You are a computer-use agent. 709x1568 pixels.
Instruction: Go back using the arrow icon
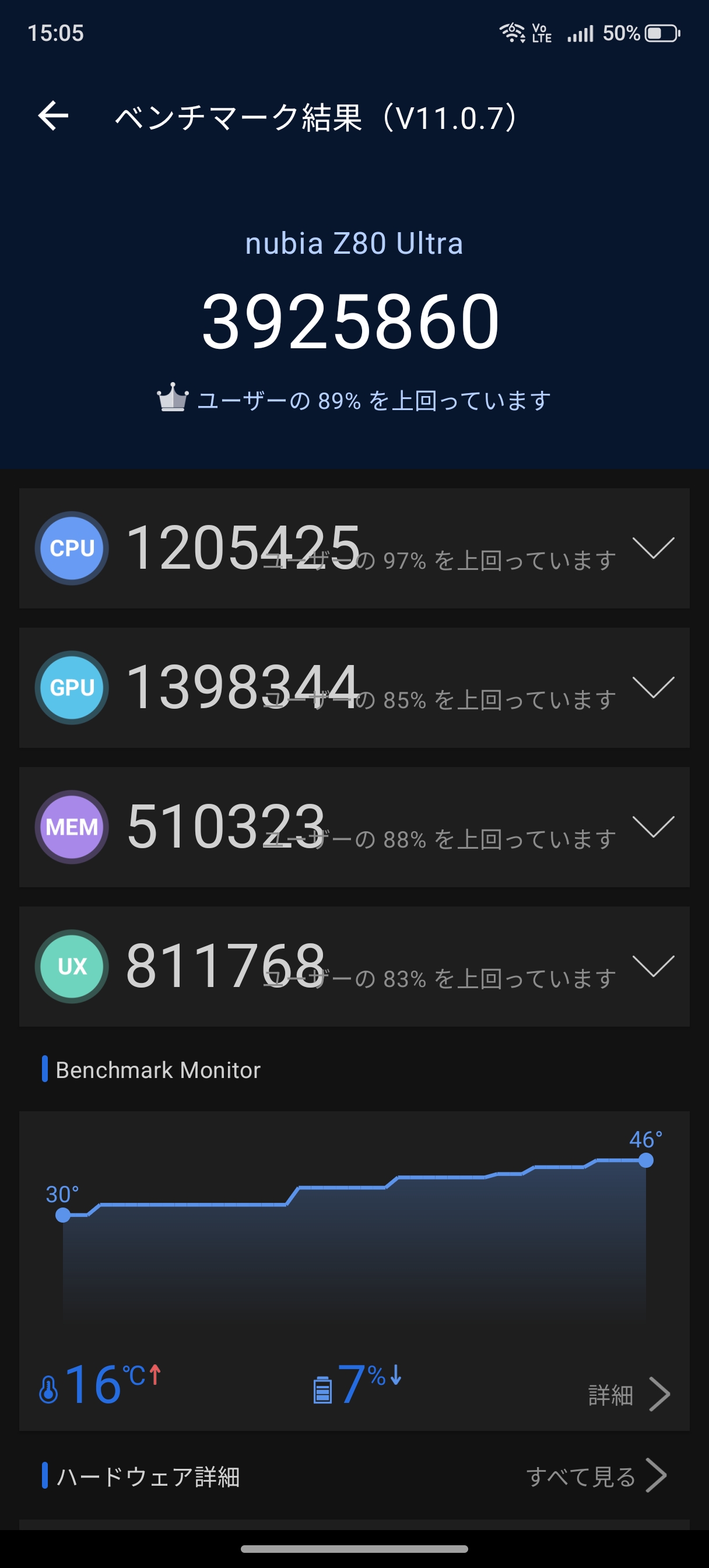(x=53, y=116)
